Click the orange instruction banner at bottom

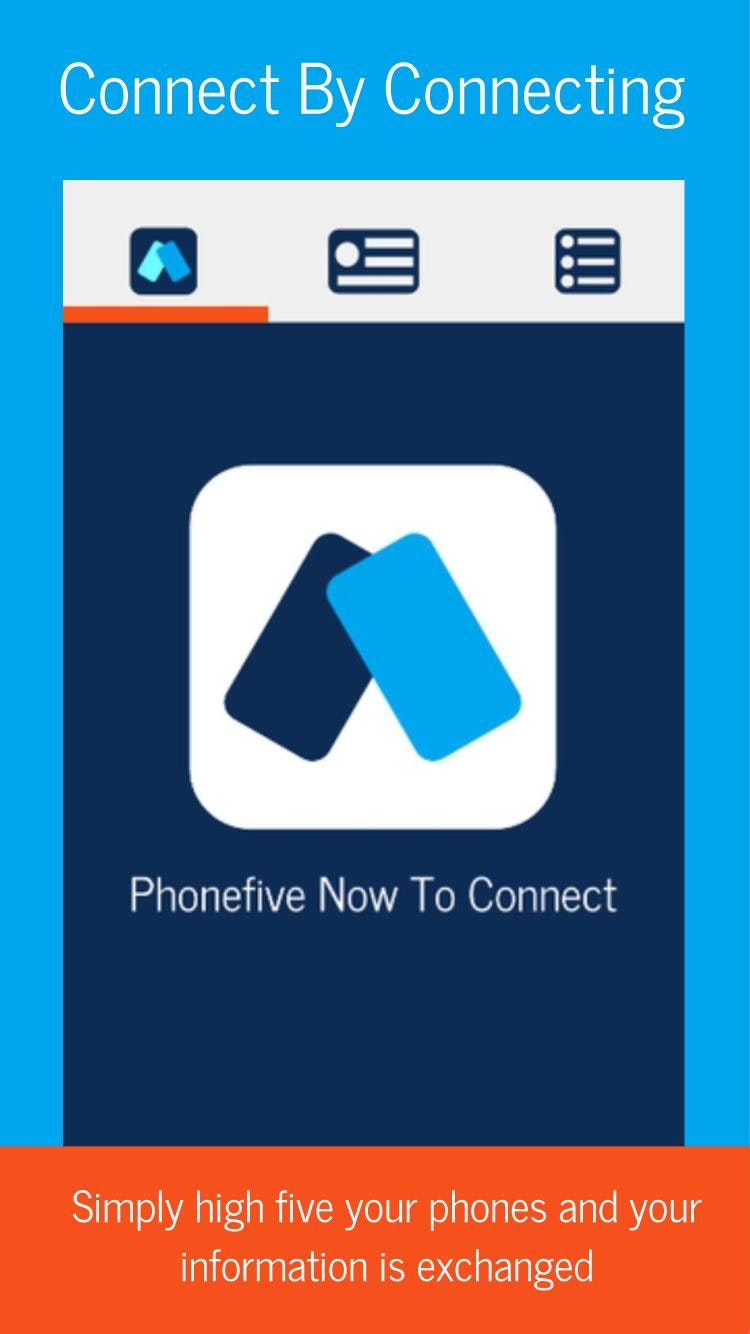click(x=374, y=1237)
